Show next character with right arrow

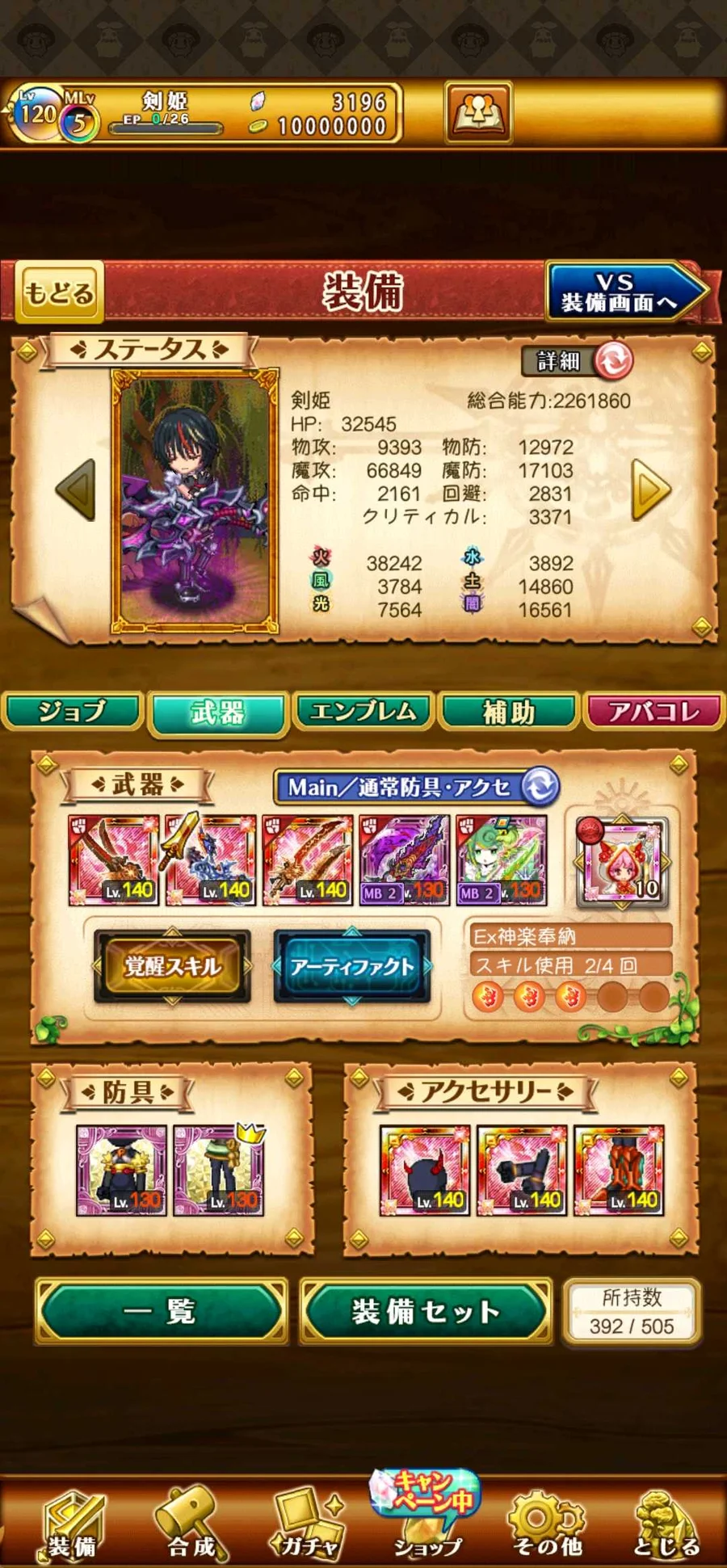tap(650, 490)
